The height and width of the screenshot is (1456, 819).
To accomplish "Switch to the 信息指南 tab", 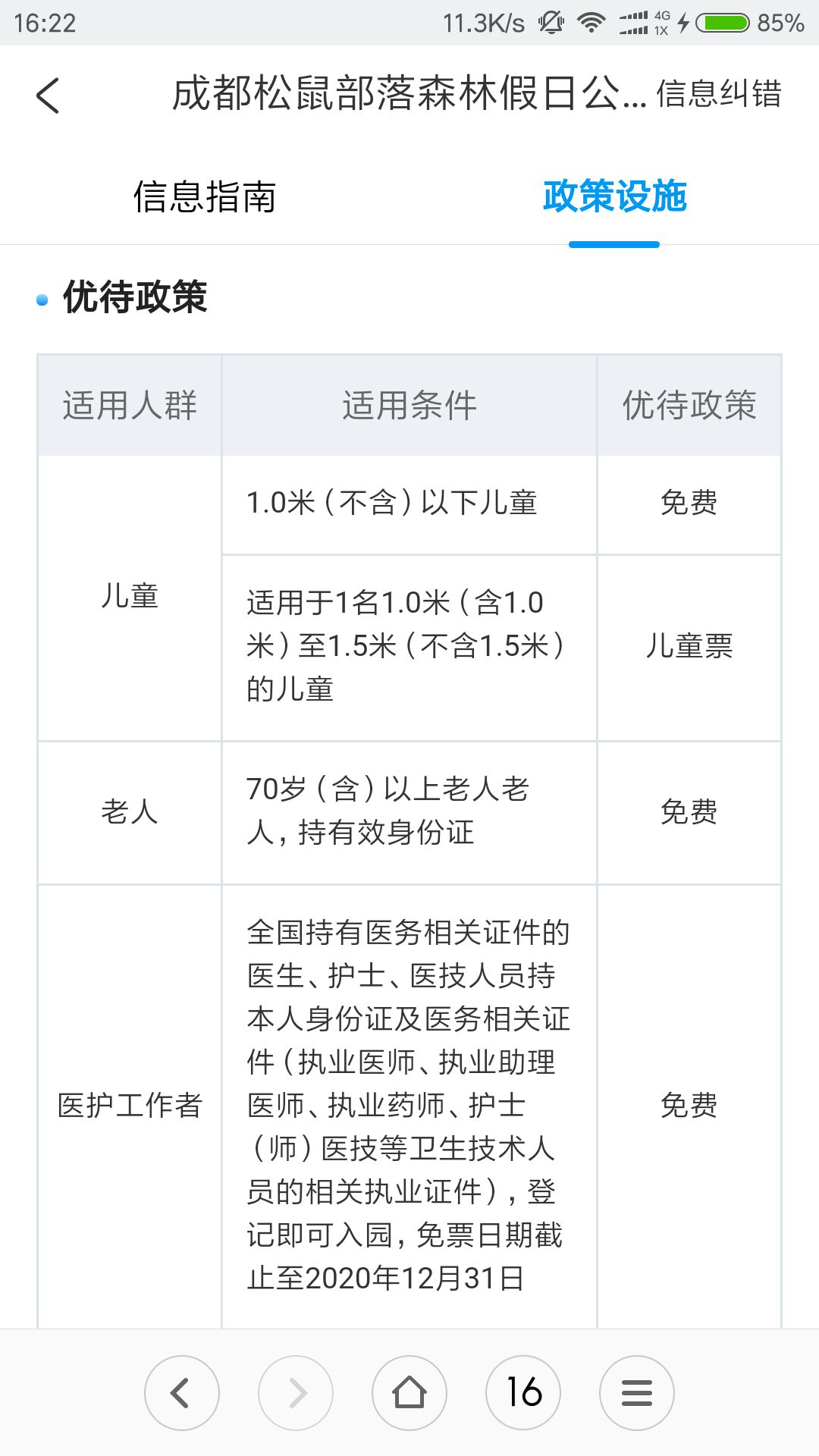I will click(x=205, y=196).
